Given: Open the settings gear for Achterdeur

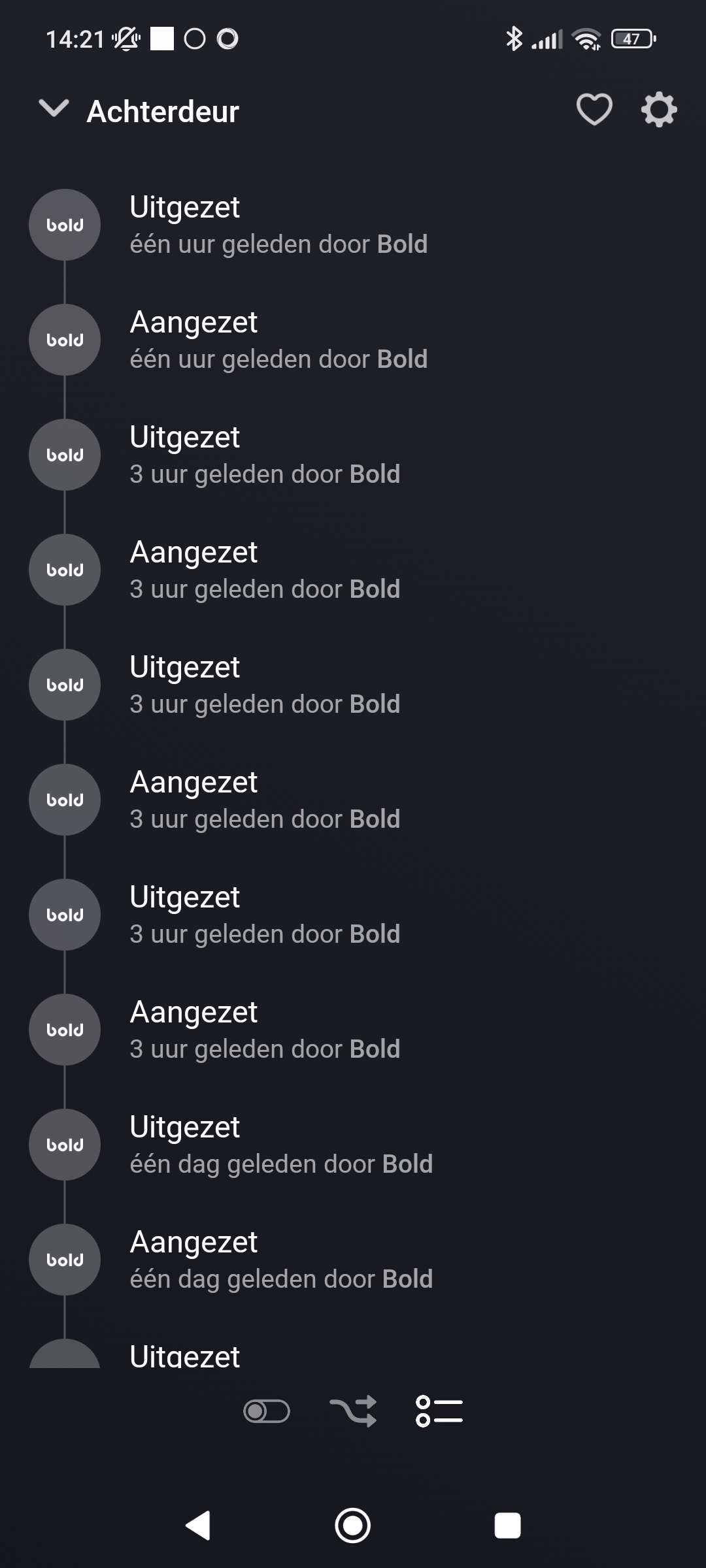Looking at the screenshot, I should [x=658, y=109].
